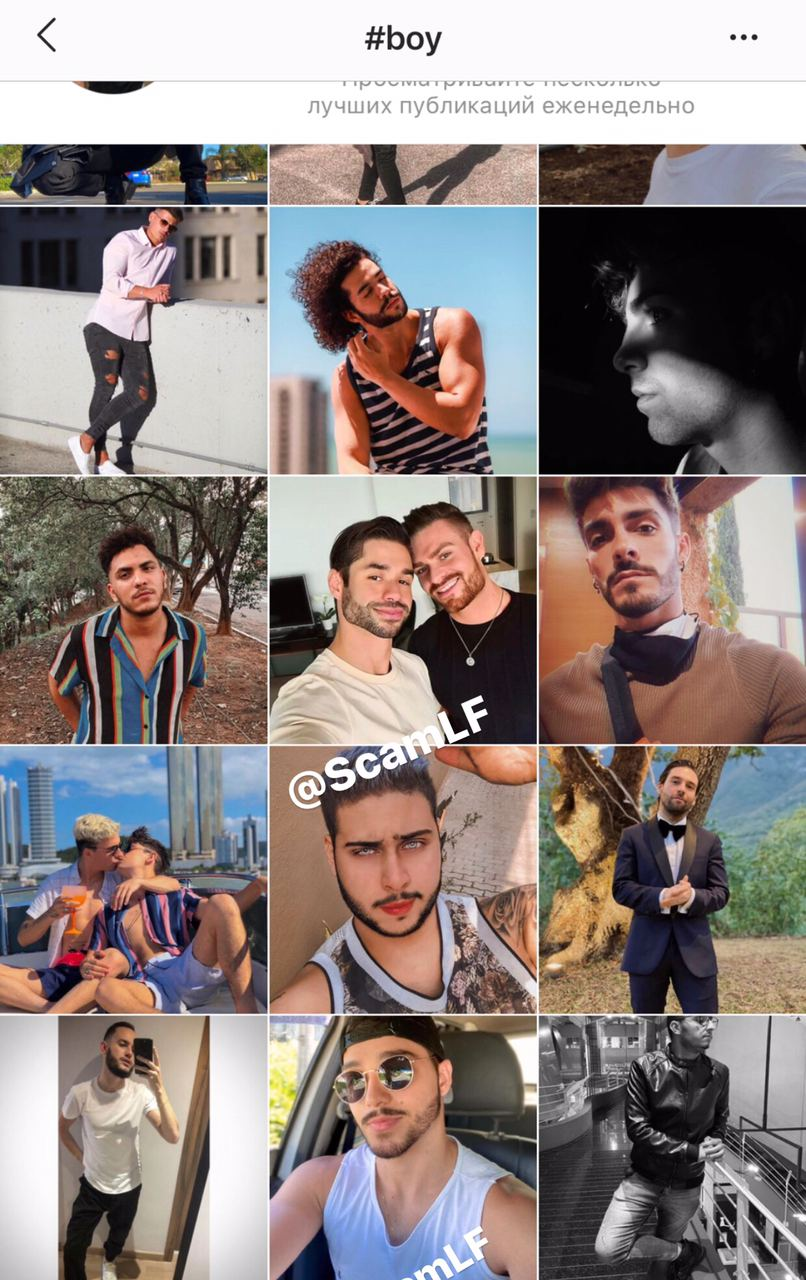Open the couple kissing on a boat post
This screenshot has width=806, height=1280.
pos(133,880)
